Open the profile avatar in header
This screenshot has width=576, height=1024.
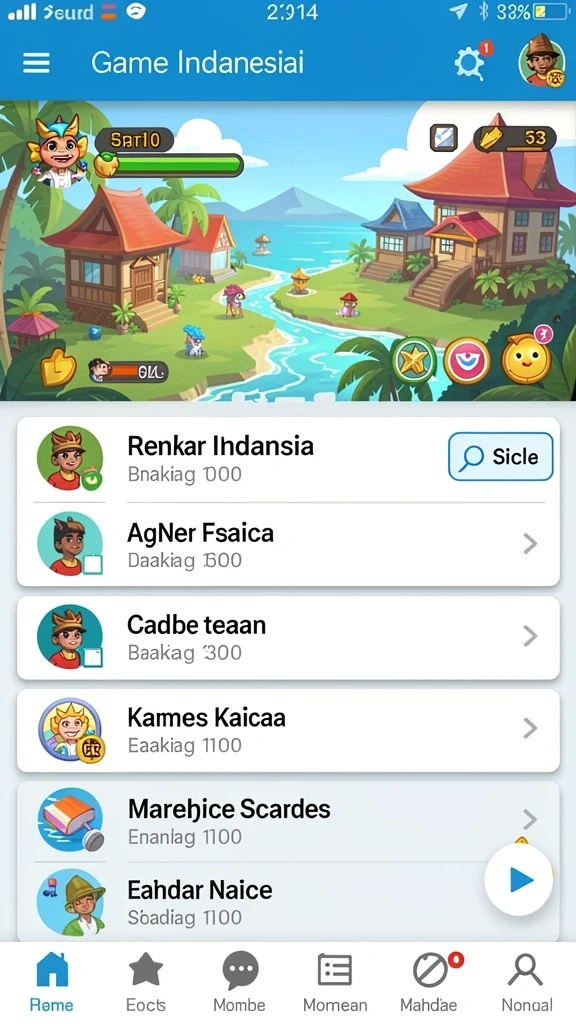(541, 61)
